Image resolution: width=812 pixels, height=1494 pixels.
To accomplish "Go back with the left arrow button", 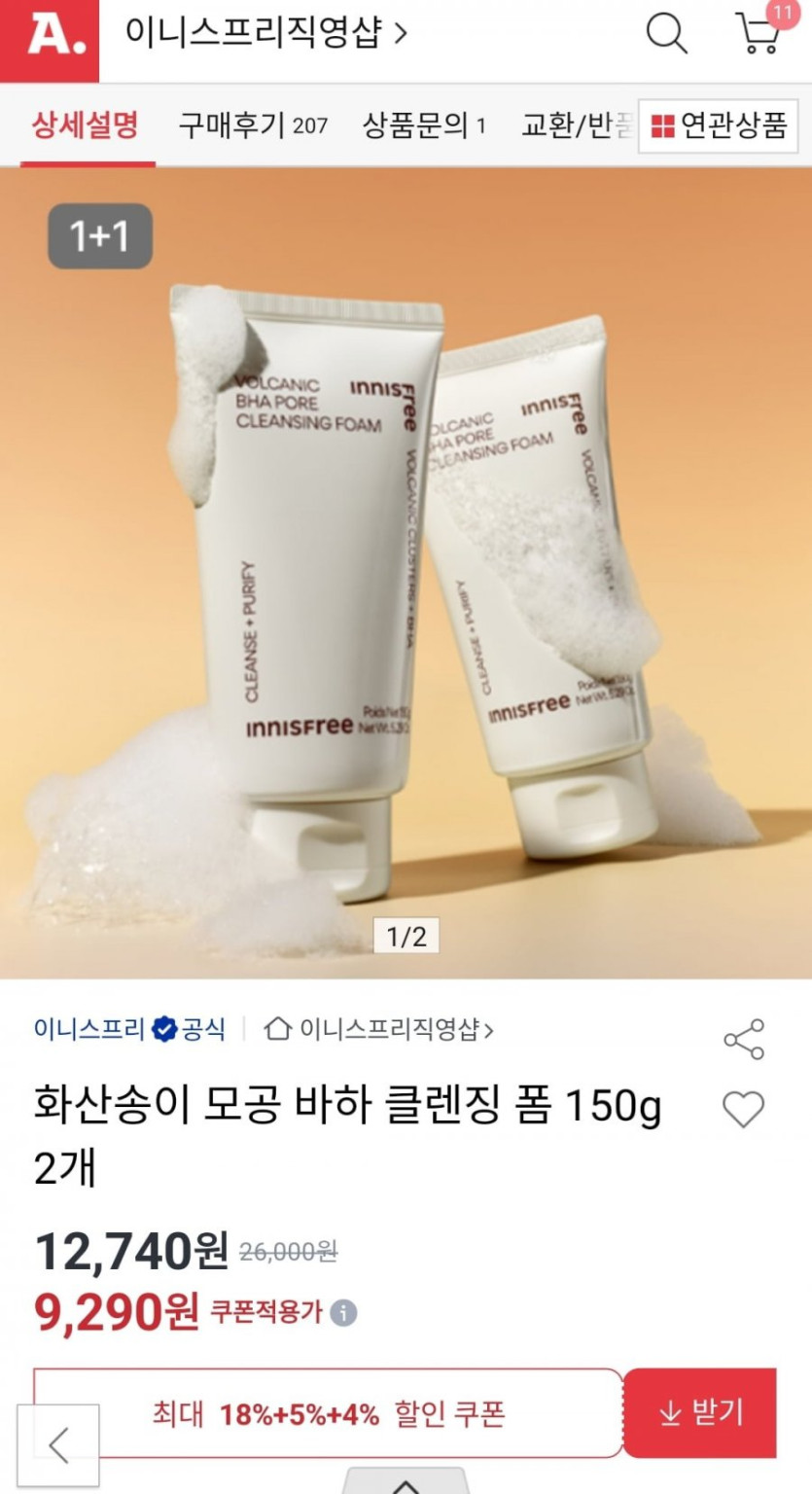I will 58,1446.
